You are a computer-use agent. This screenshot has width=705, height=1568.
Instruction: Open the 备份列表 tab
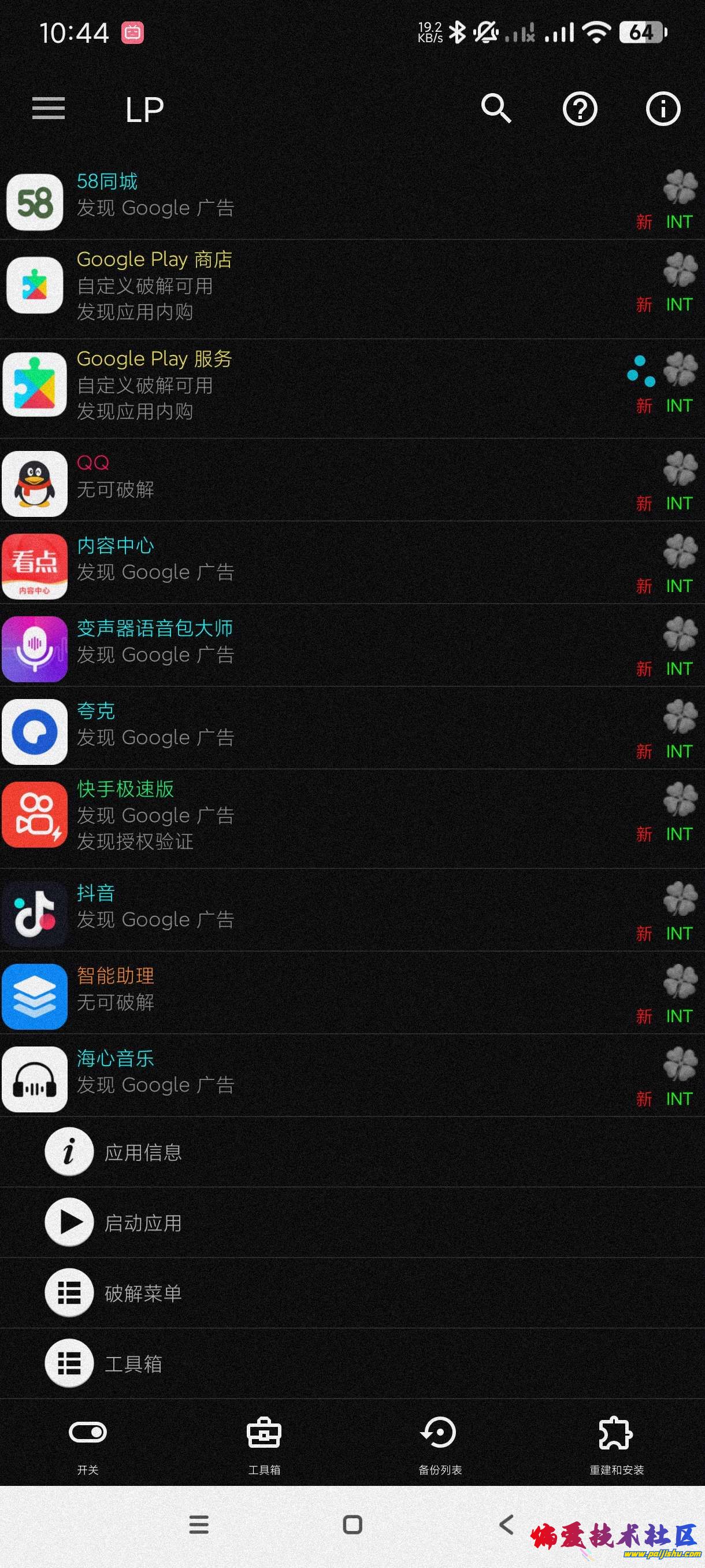click(440, 1444)
